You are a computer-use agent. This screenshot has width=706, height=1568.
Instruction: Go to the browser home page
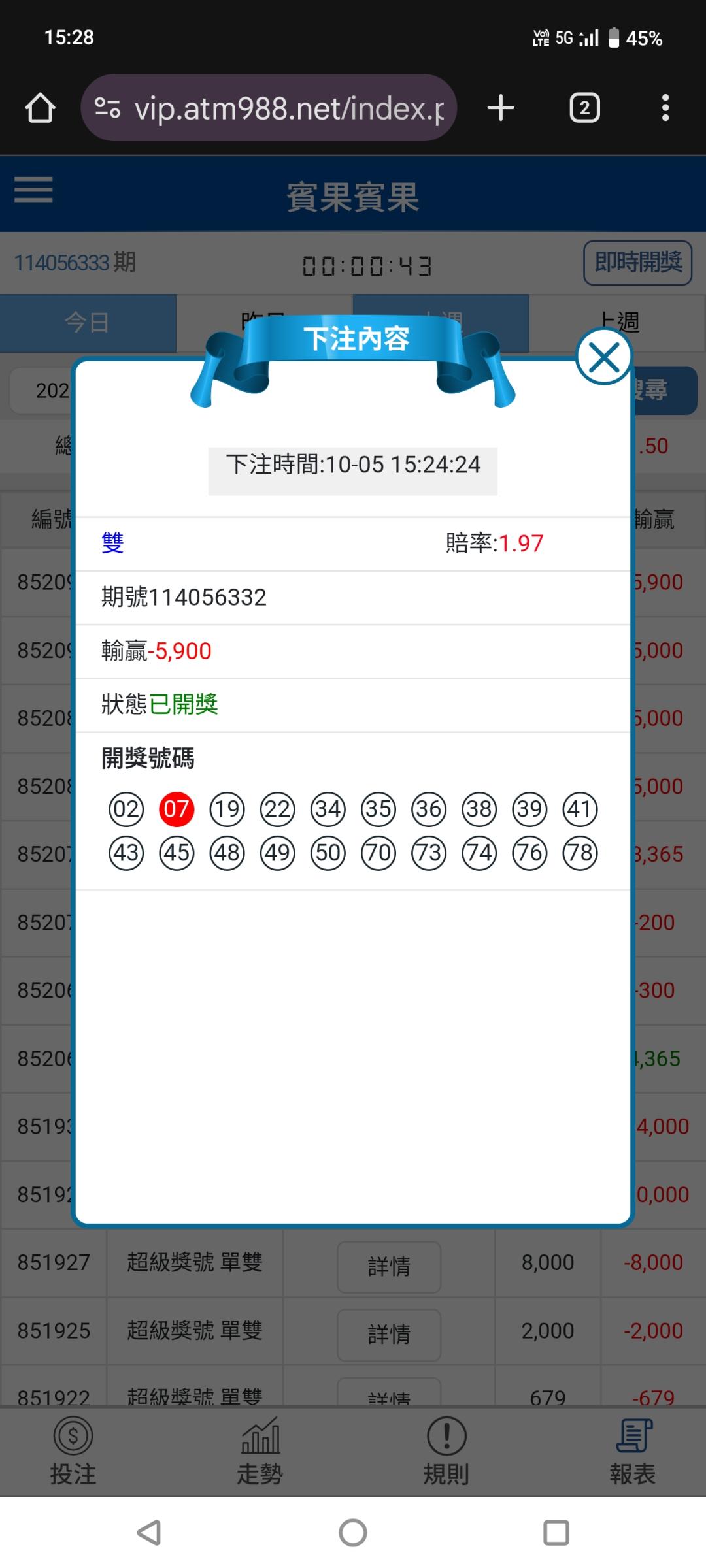pyautogui.click(x=40, y=108)
